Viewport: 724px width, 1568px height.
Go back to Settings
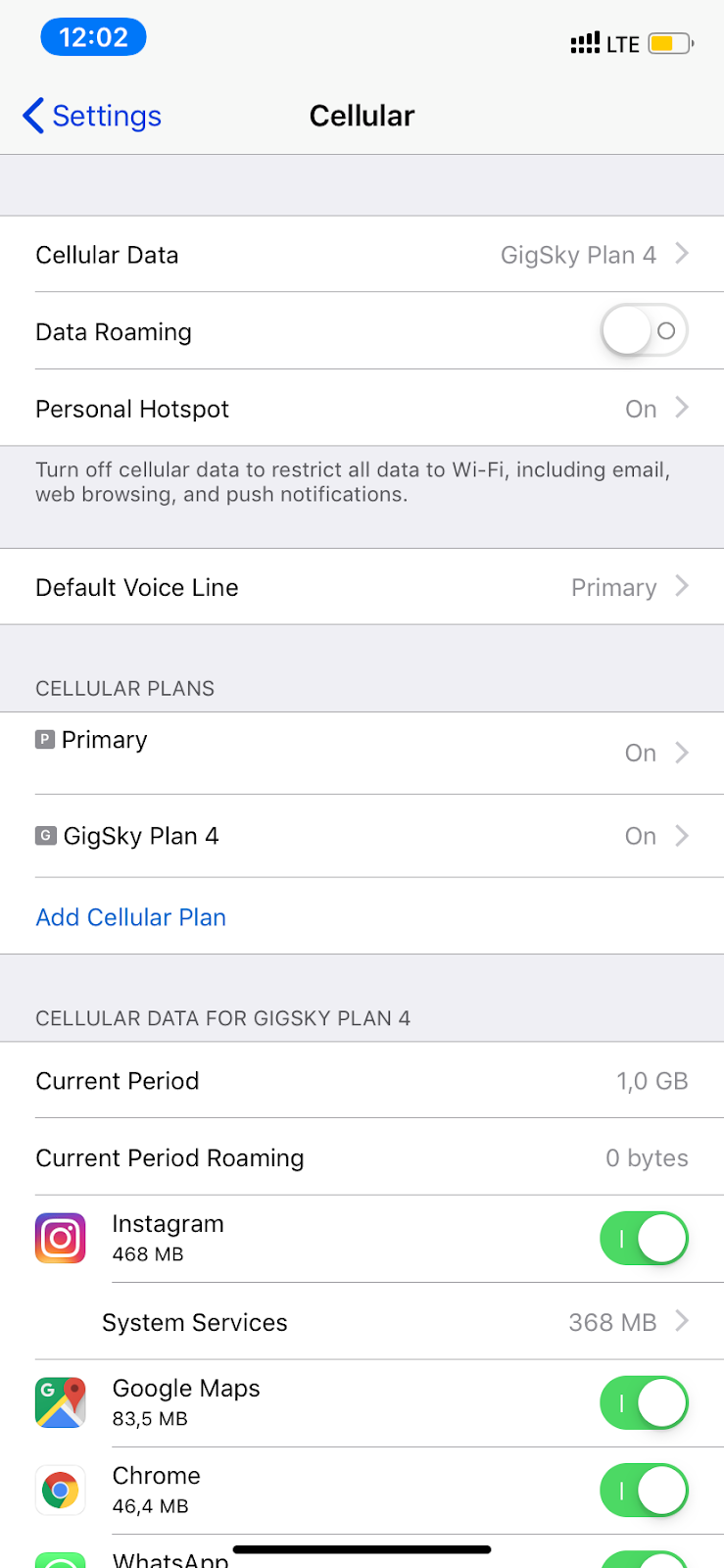[92, 116]
